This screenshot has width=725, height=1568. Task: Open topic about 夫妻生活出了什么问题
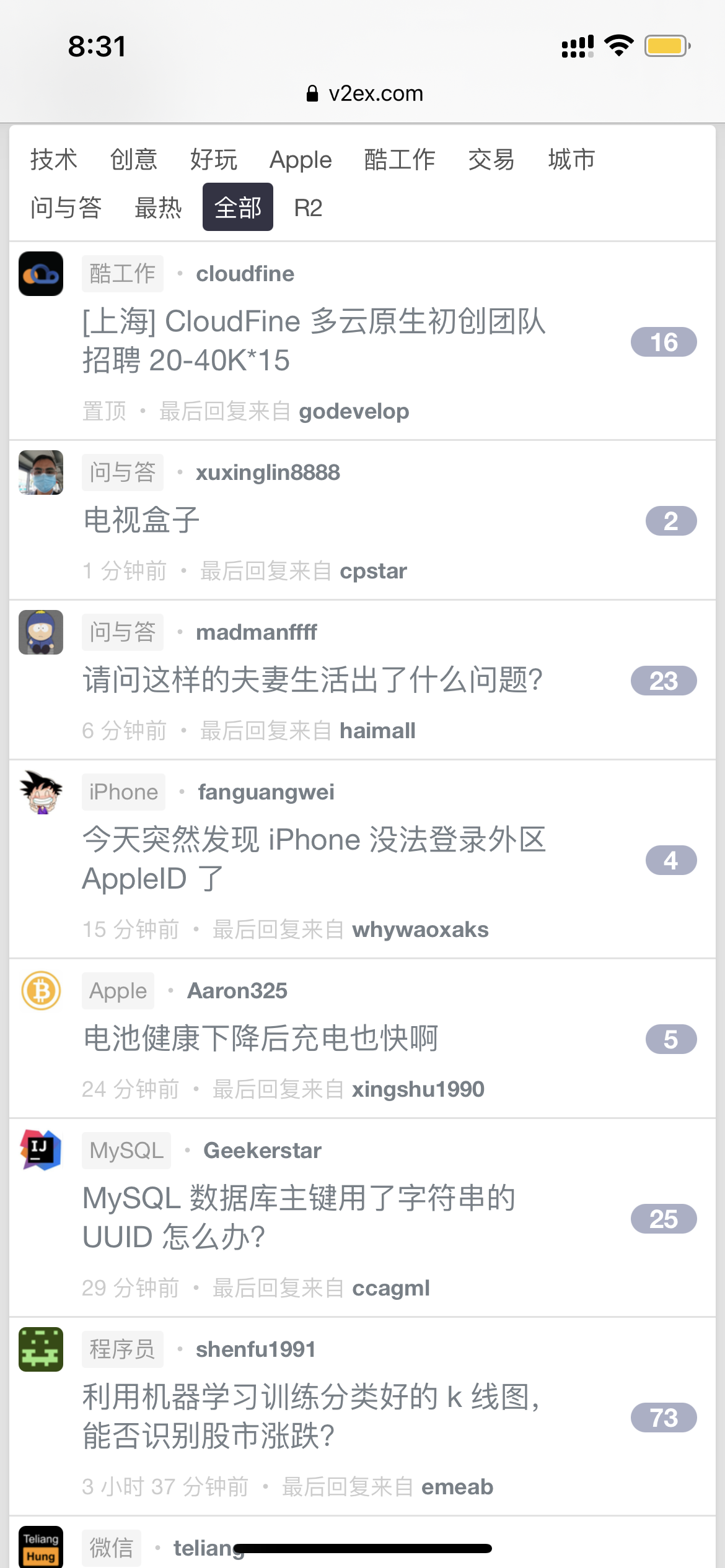coord(313,680)
